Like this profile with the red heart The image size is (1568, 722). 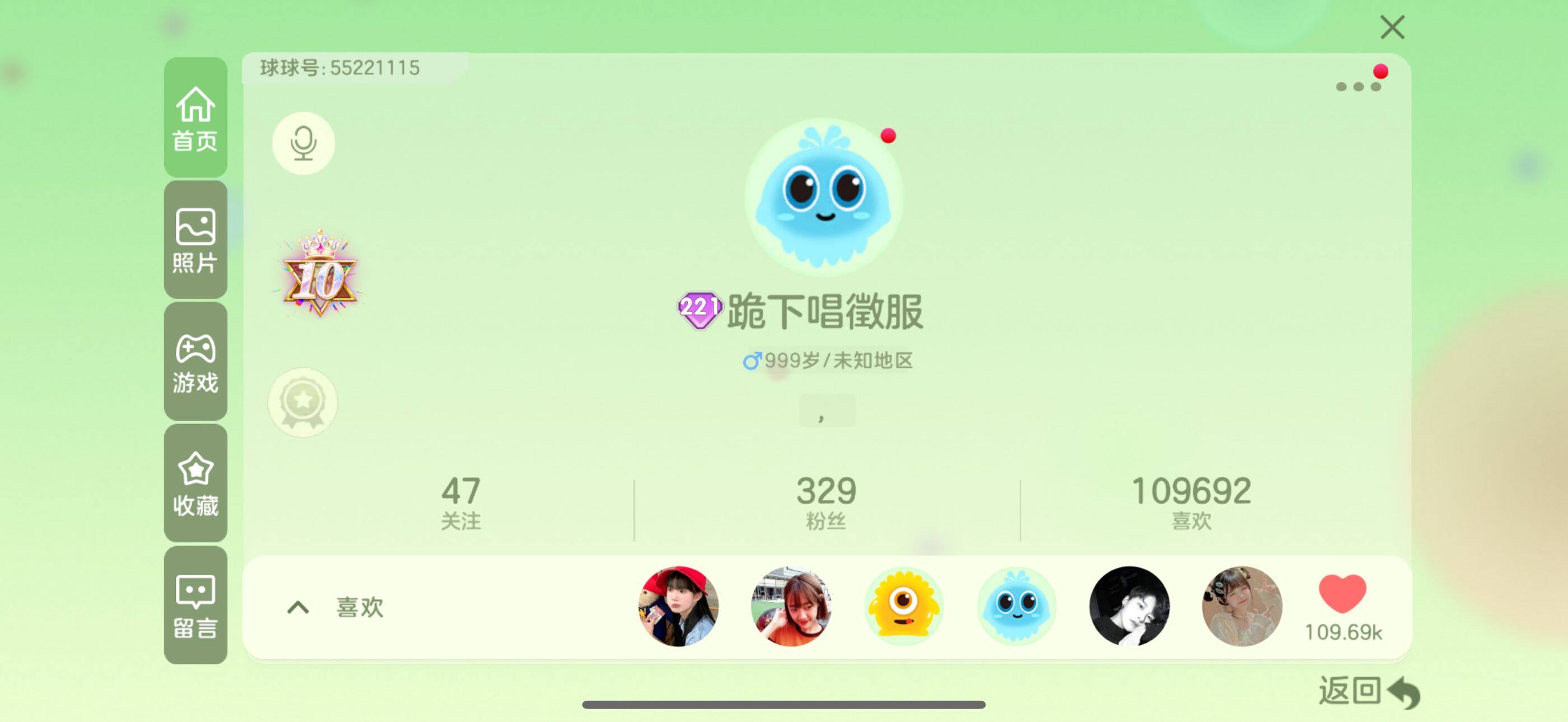1342,594
